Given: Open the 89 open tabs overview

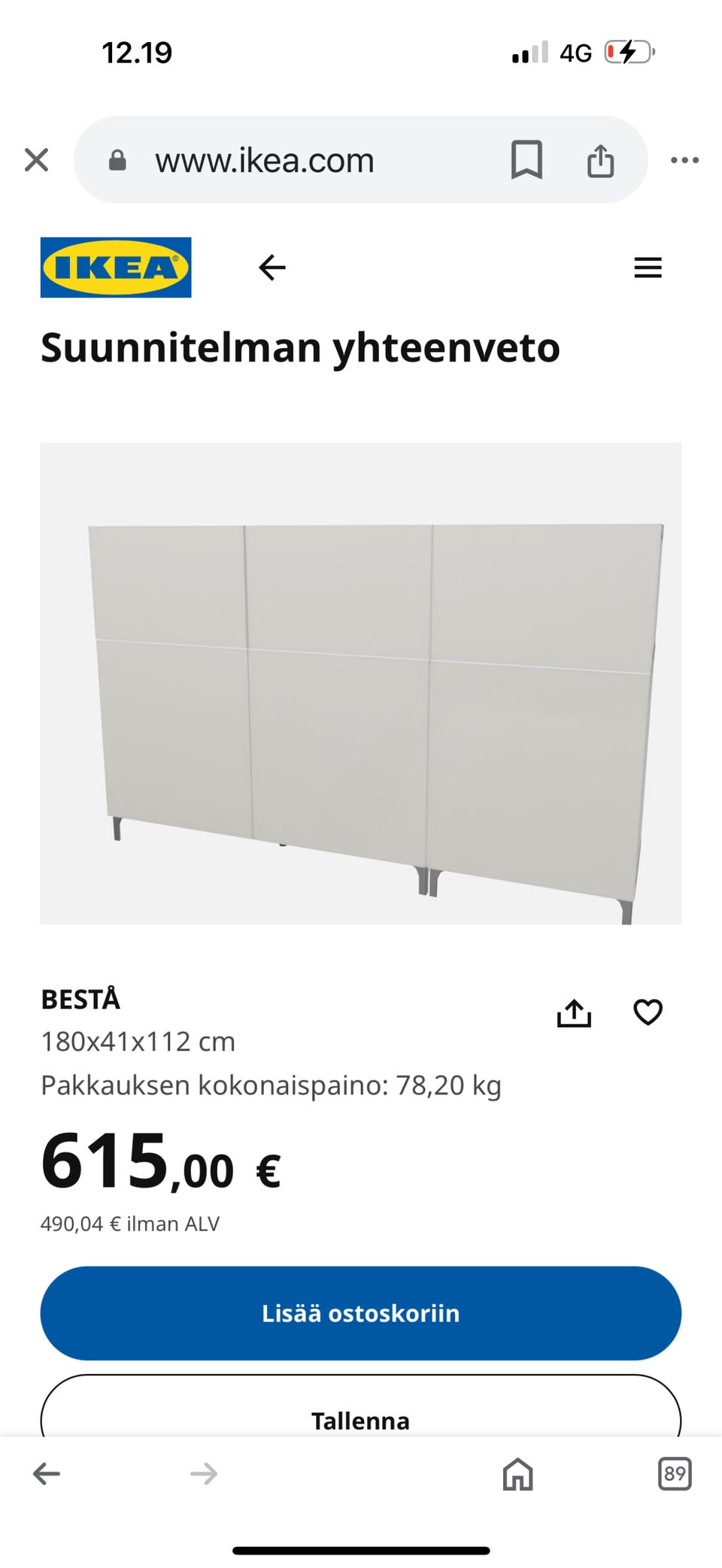Looking at the screenshot, I should pyautogui.click(x=675, y=1473).
